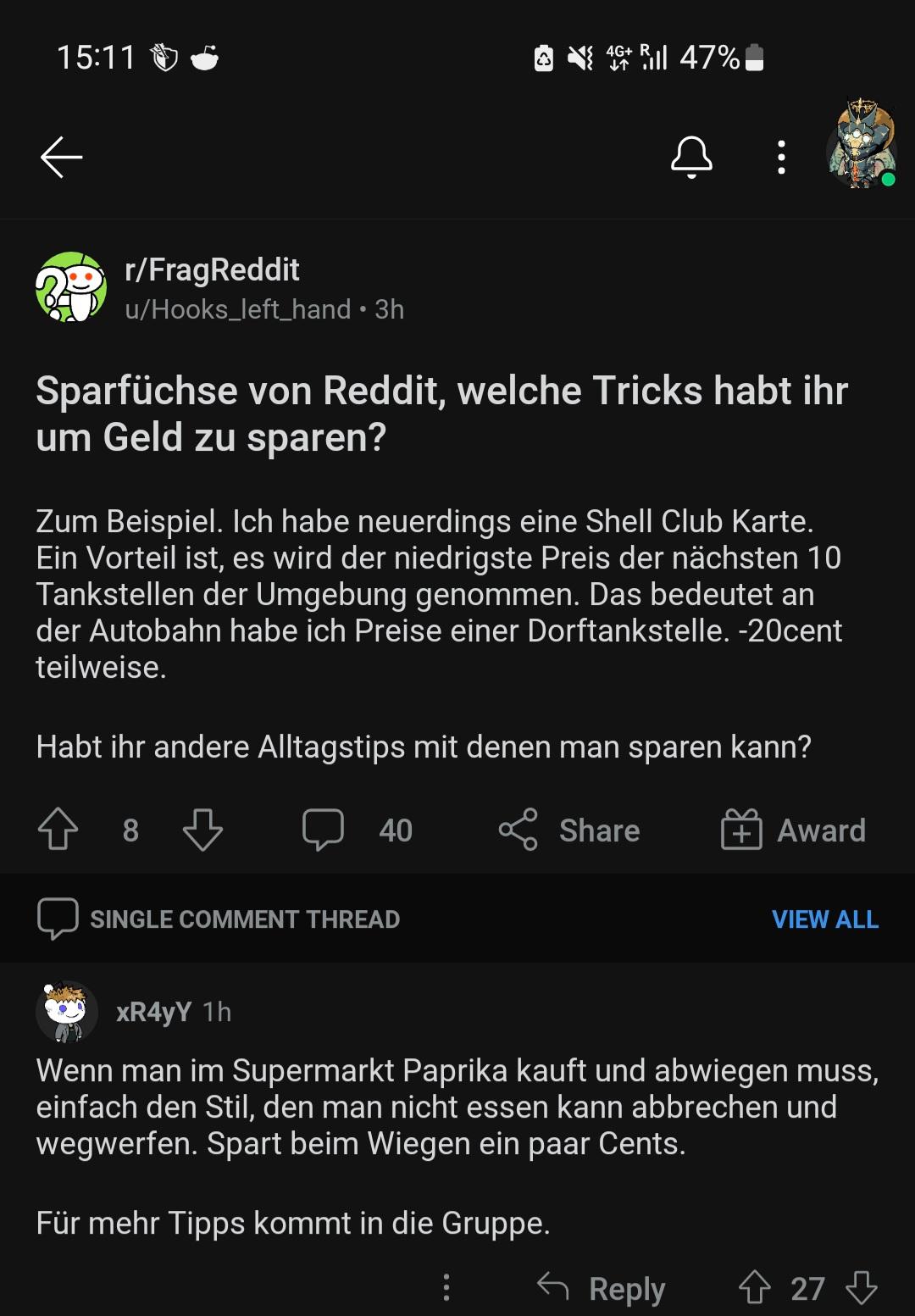Share this post
The width and height of the screenshot is (915, 1316).
pyautogui.click(x=569, y=830)
